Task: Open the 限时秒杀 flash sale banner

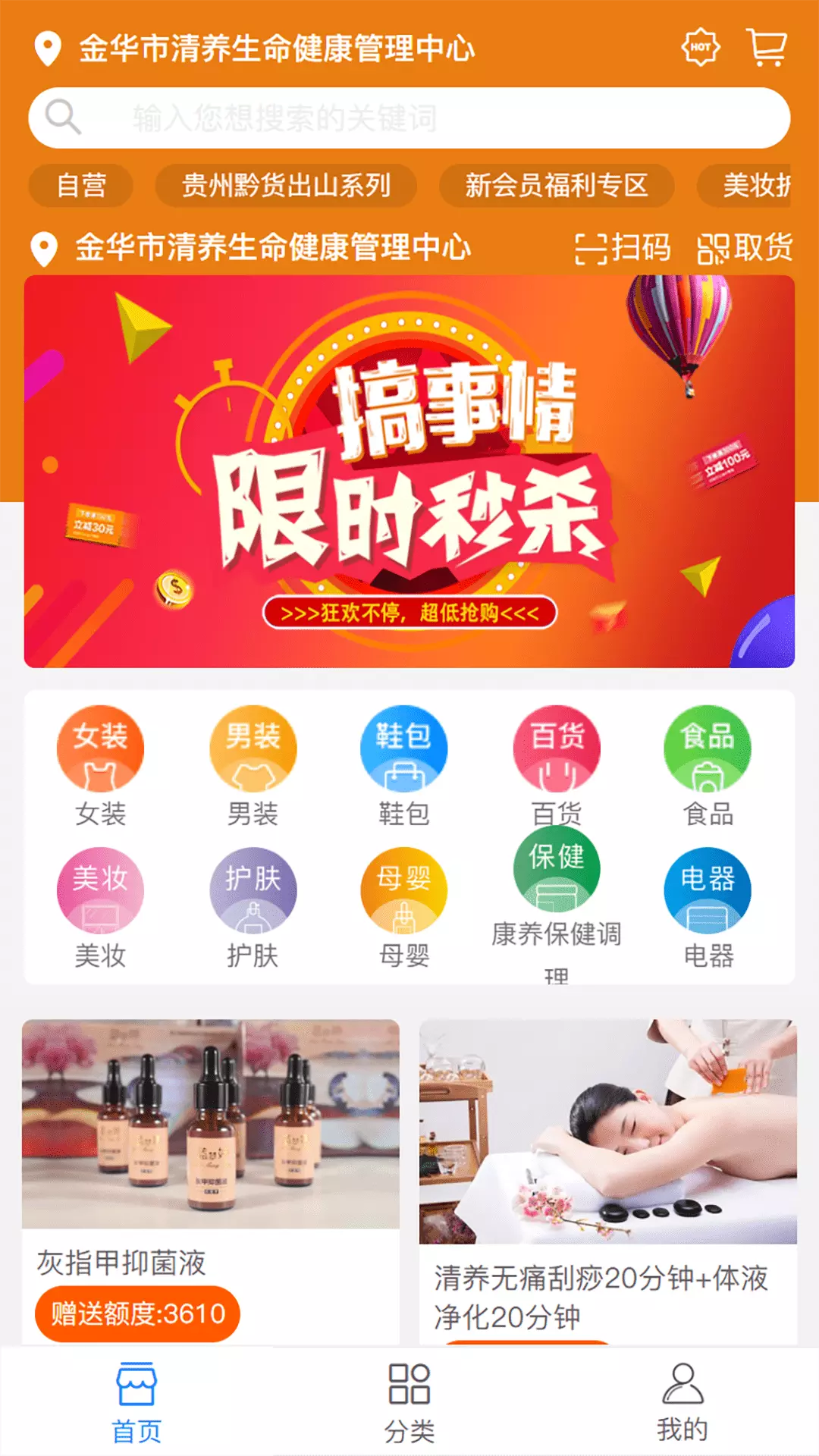Action: click(x=409, y=471)
